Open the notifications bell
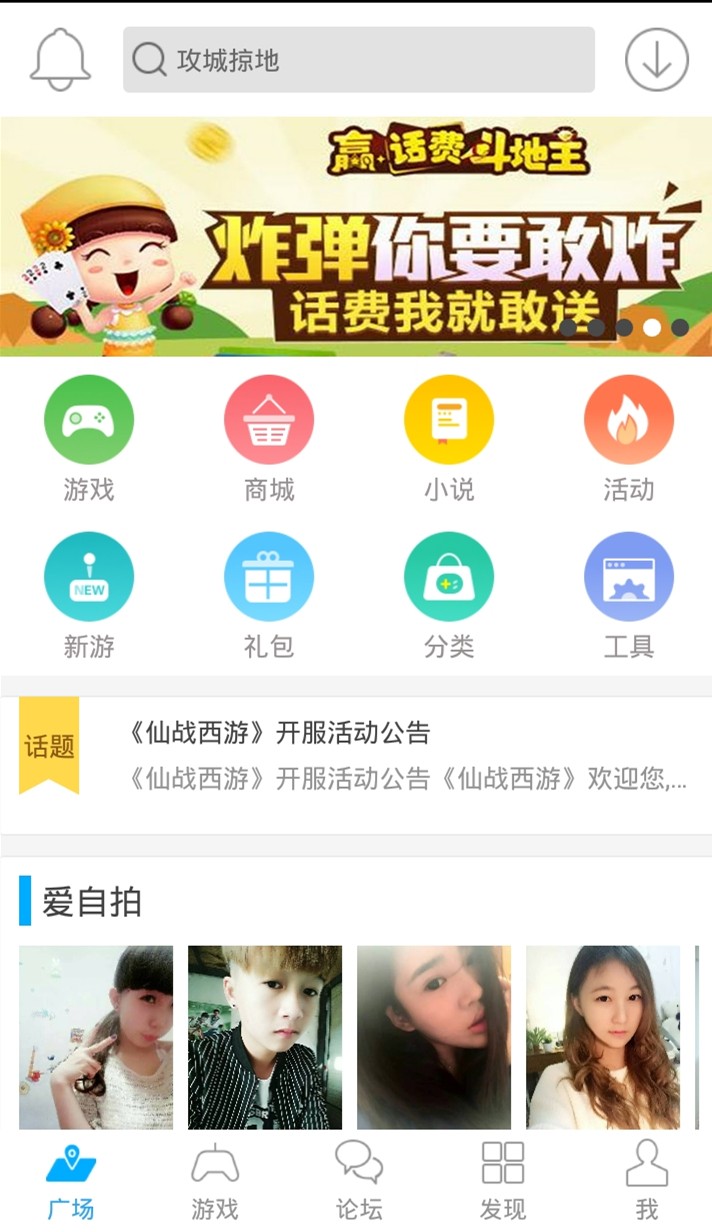712x1232 pixels. tap(60, 59)
